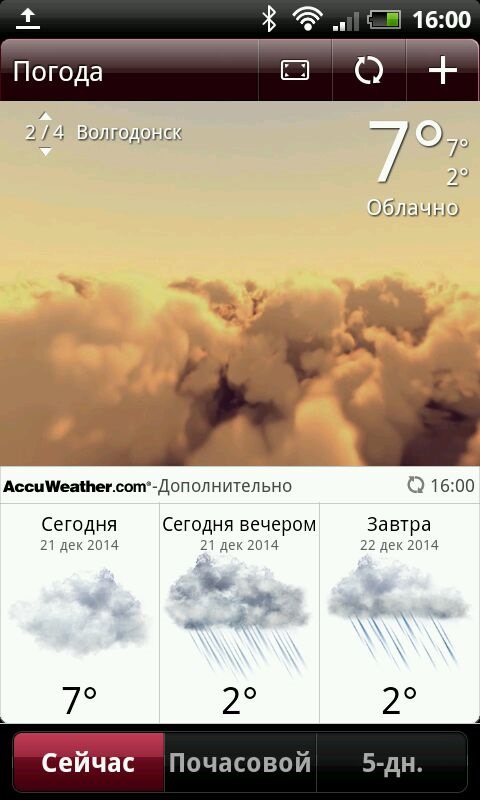
Task: Switch to the Почасовой tab
Action: point(240,763)
